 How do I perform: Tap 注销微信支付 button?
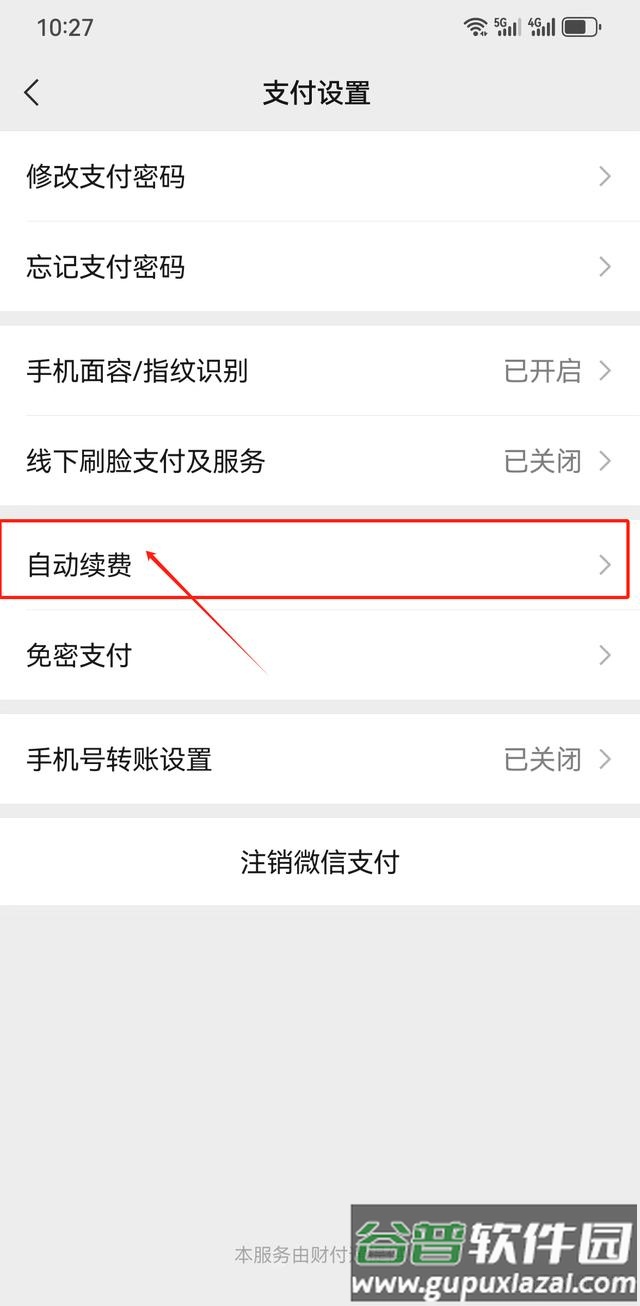click(x=320, y=862)
